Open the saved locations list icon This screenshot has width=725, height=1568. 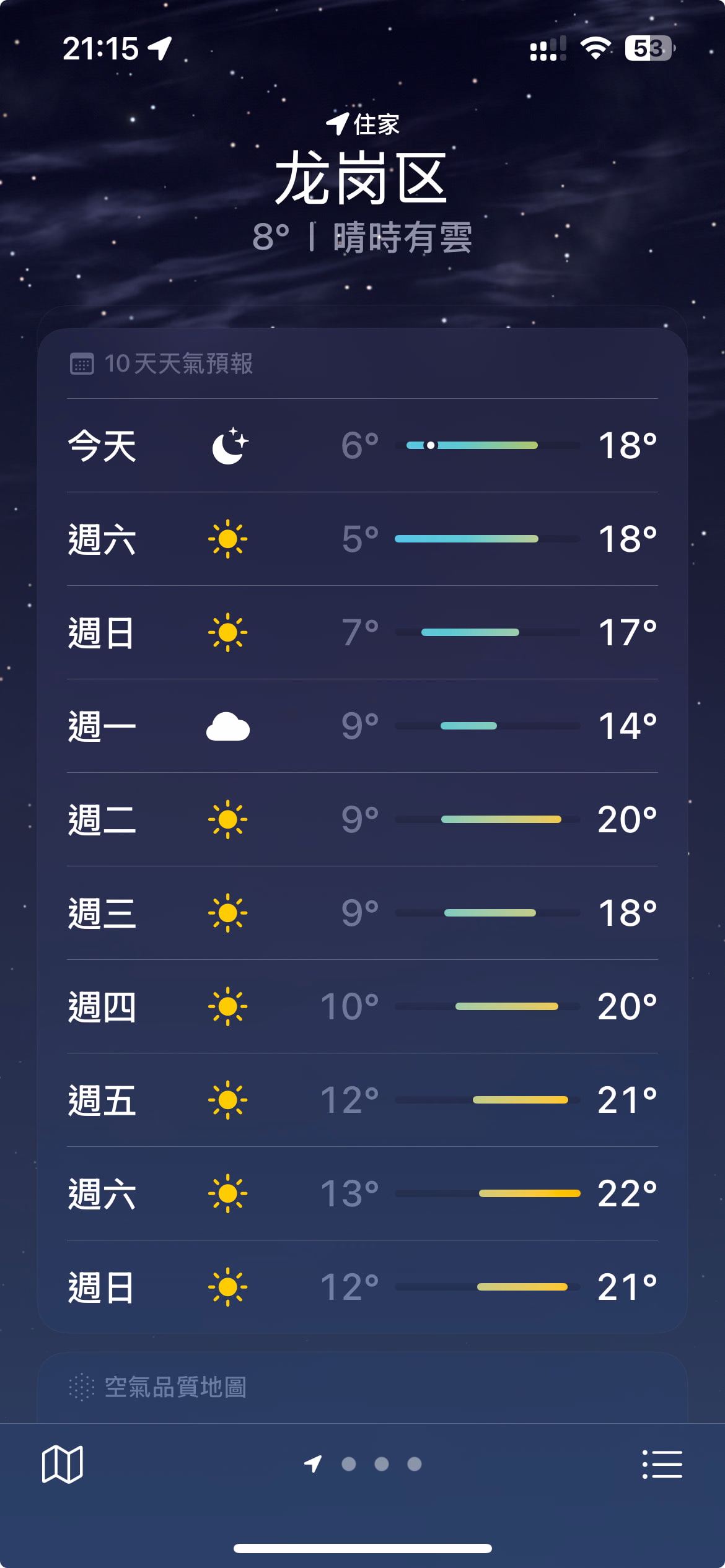[662, 1465]
